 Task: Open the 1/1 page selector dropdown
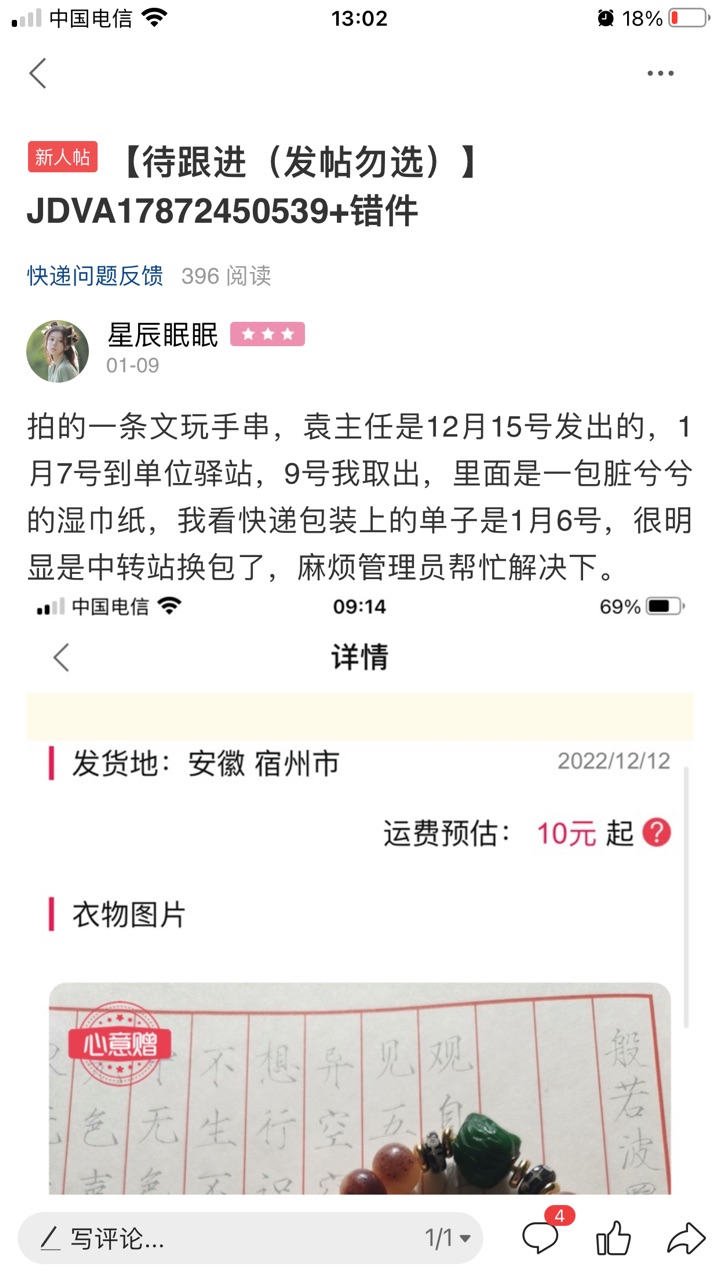[447, 1239]
